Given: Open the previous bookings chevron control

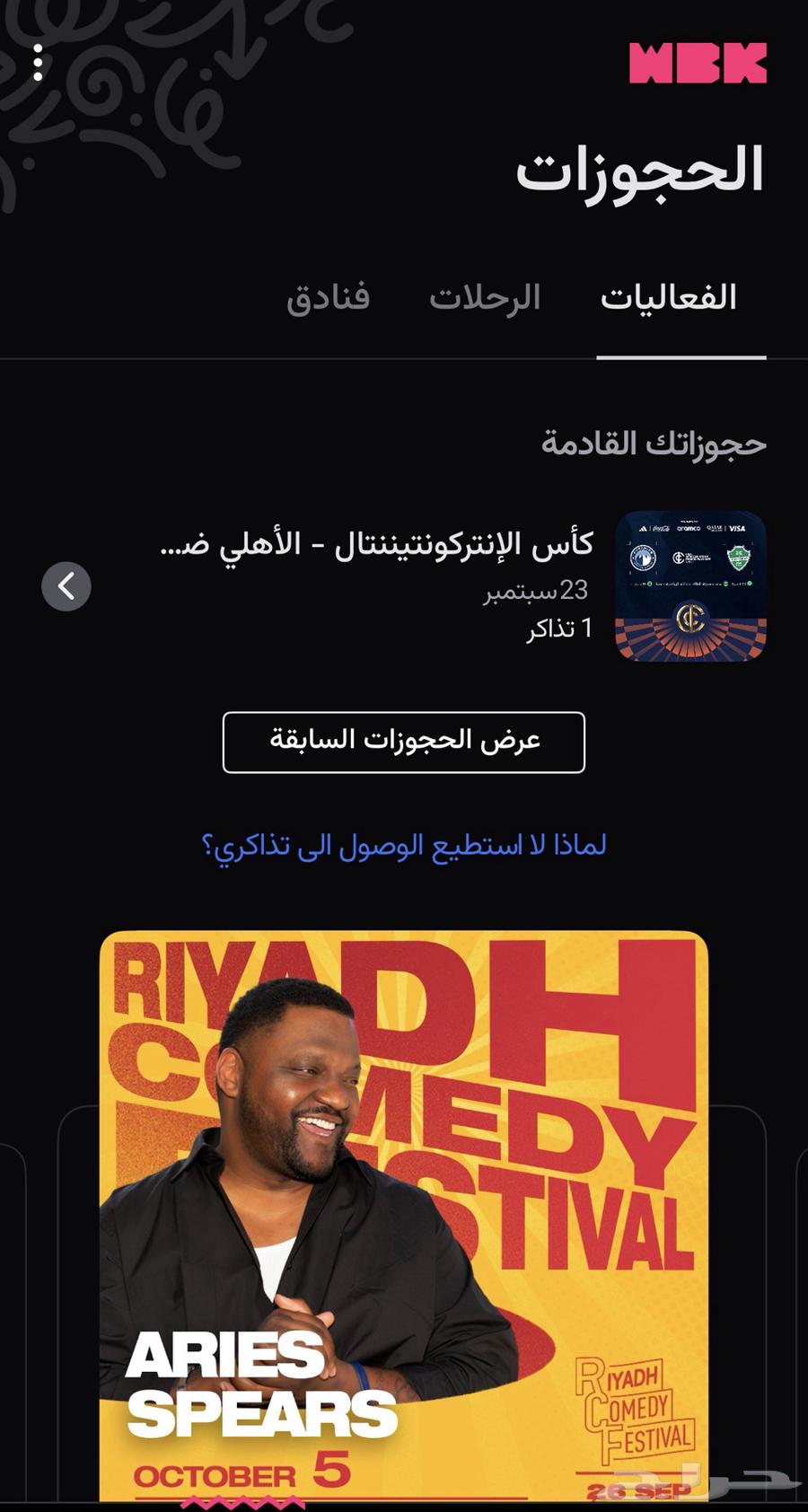Looking at the screenshot, I should coord(404,743).
